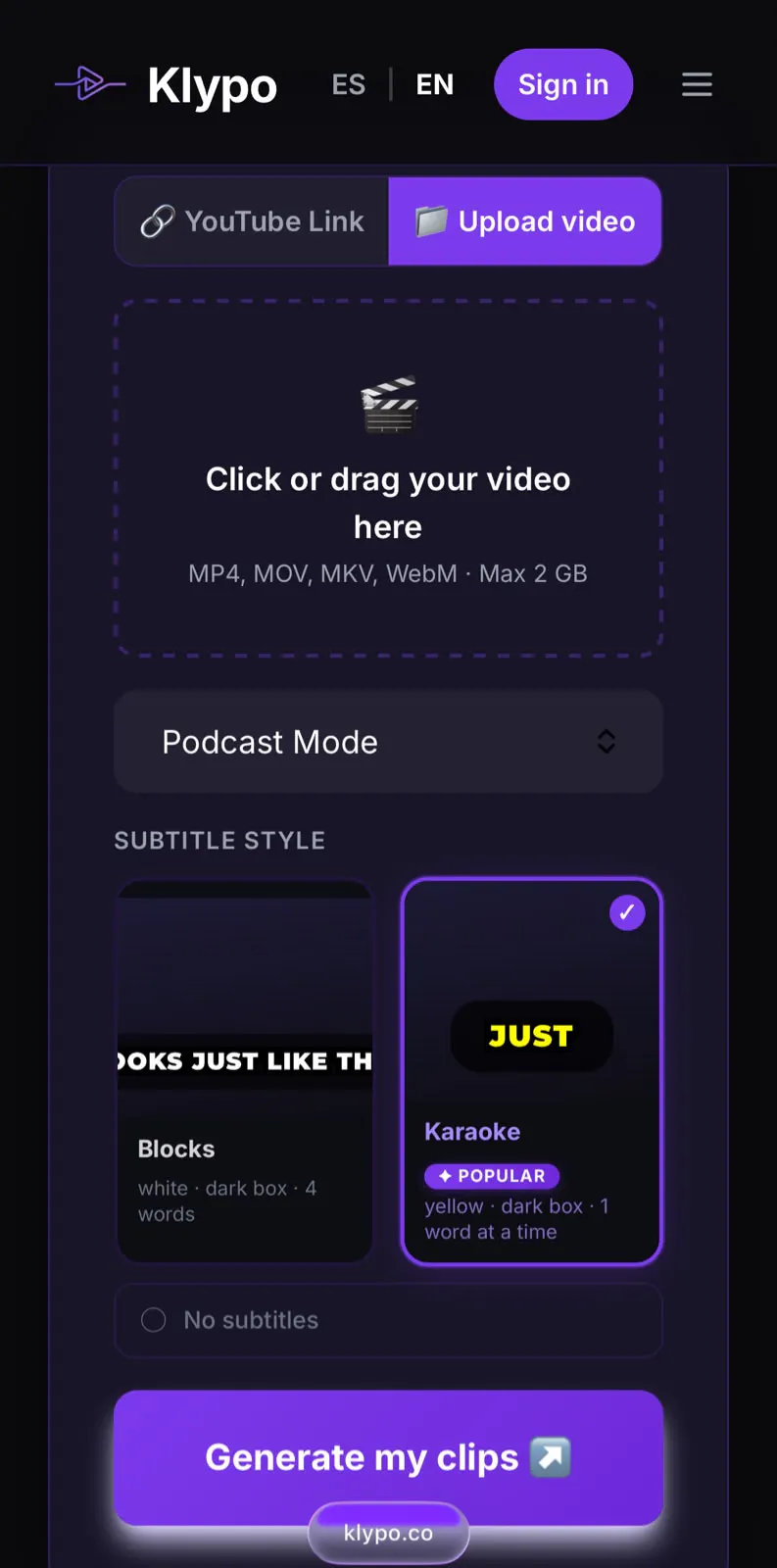777x1568 pixels.
Task: Select the Upload video tab
Action: pyautogui.click(x=525, y=221)
